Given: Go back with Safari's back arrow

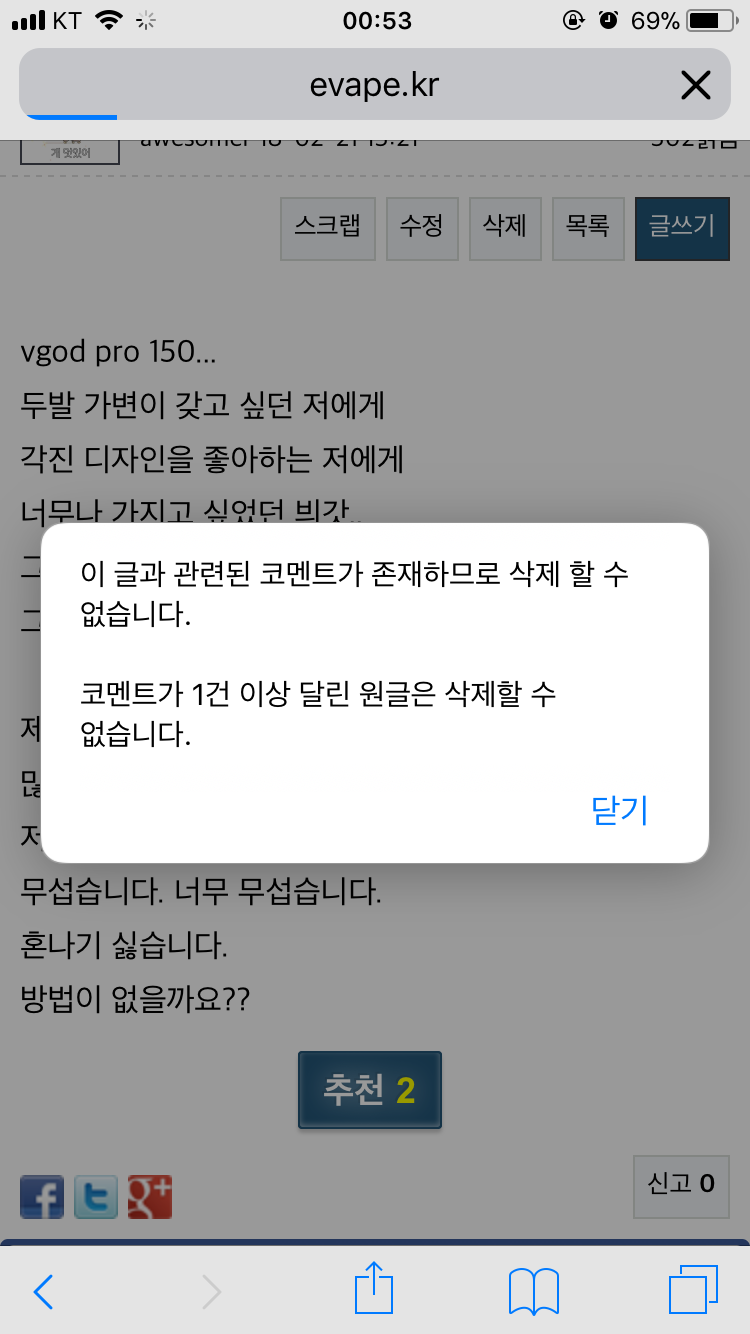Looking at the screenshot, I should 43,1292.
